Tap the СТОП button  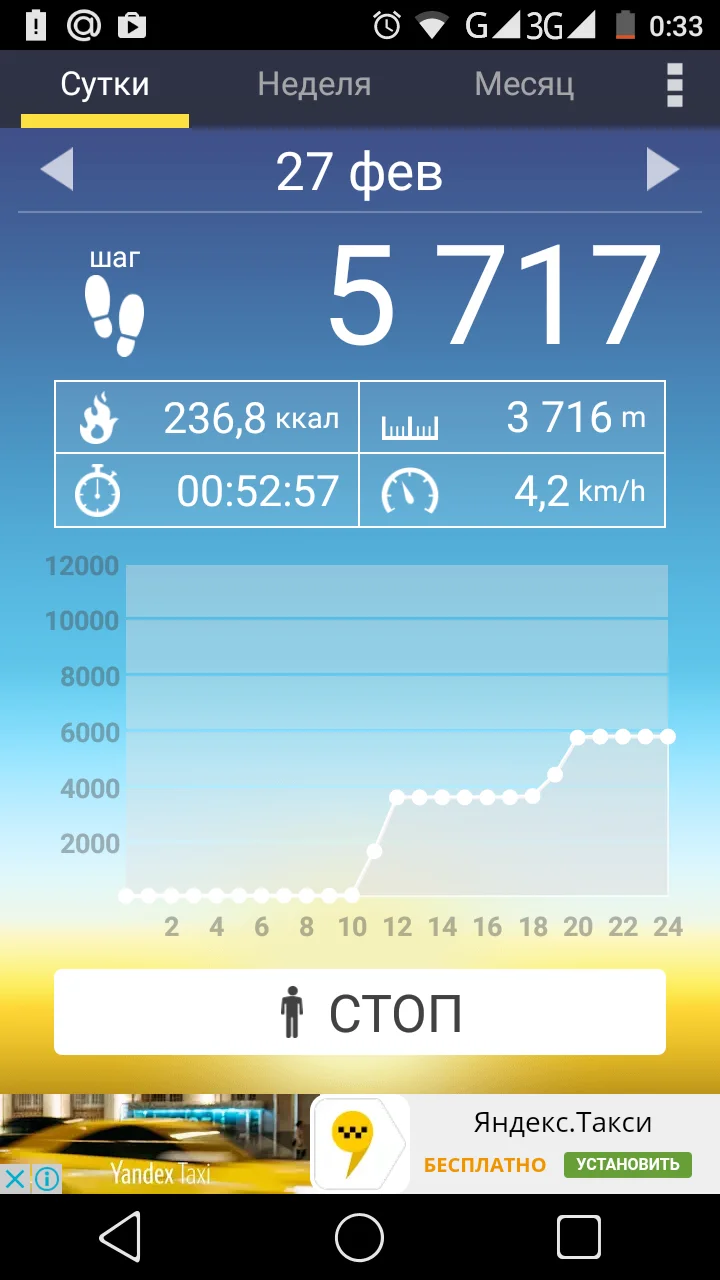pyautogui.click(x=360, y=1012)
